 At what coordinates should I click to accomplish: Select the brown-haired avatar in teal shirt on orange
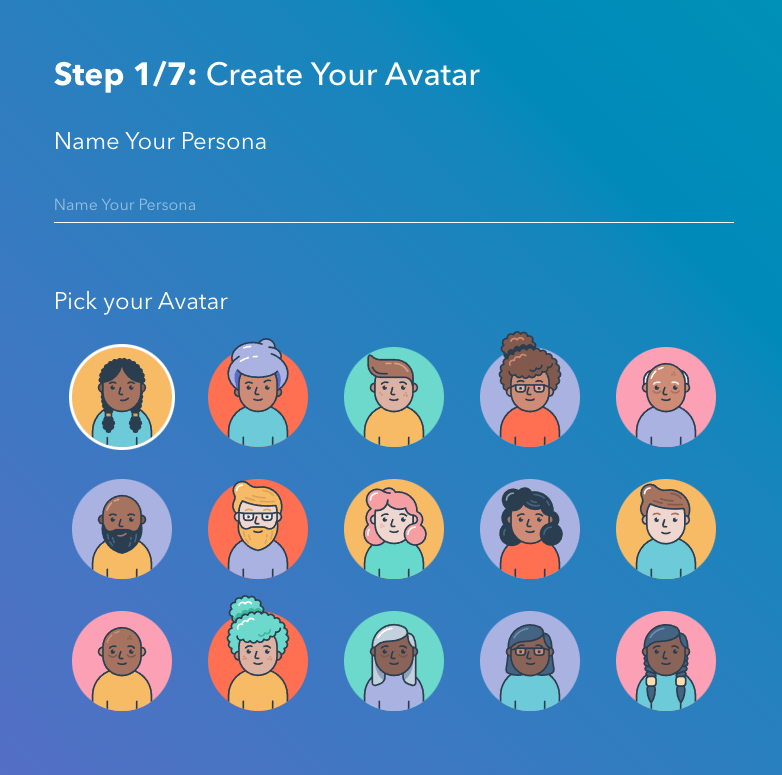pyautogui.click(x=666, y=529)
